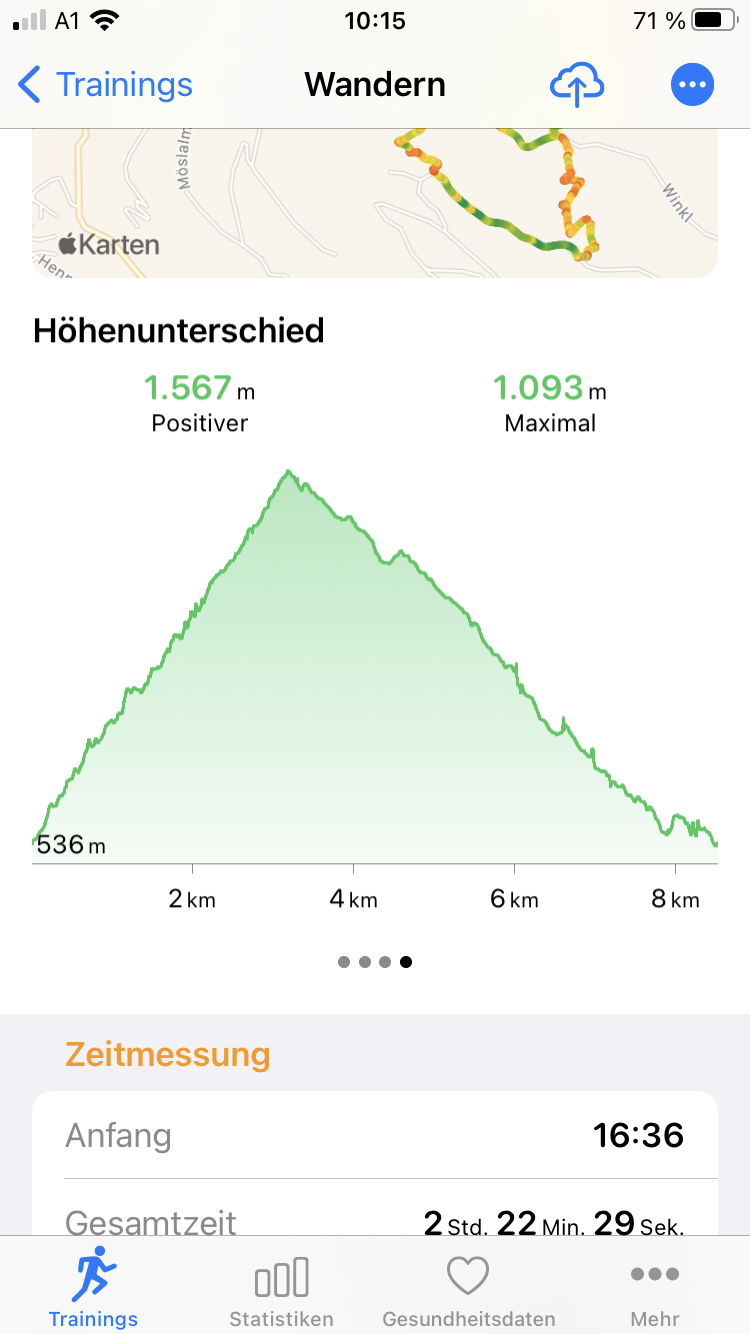The image size is (750, 1334).
Task: Open the more options menu
Action: [692, 85]
